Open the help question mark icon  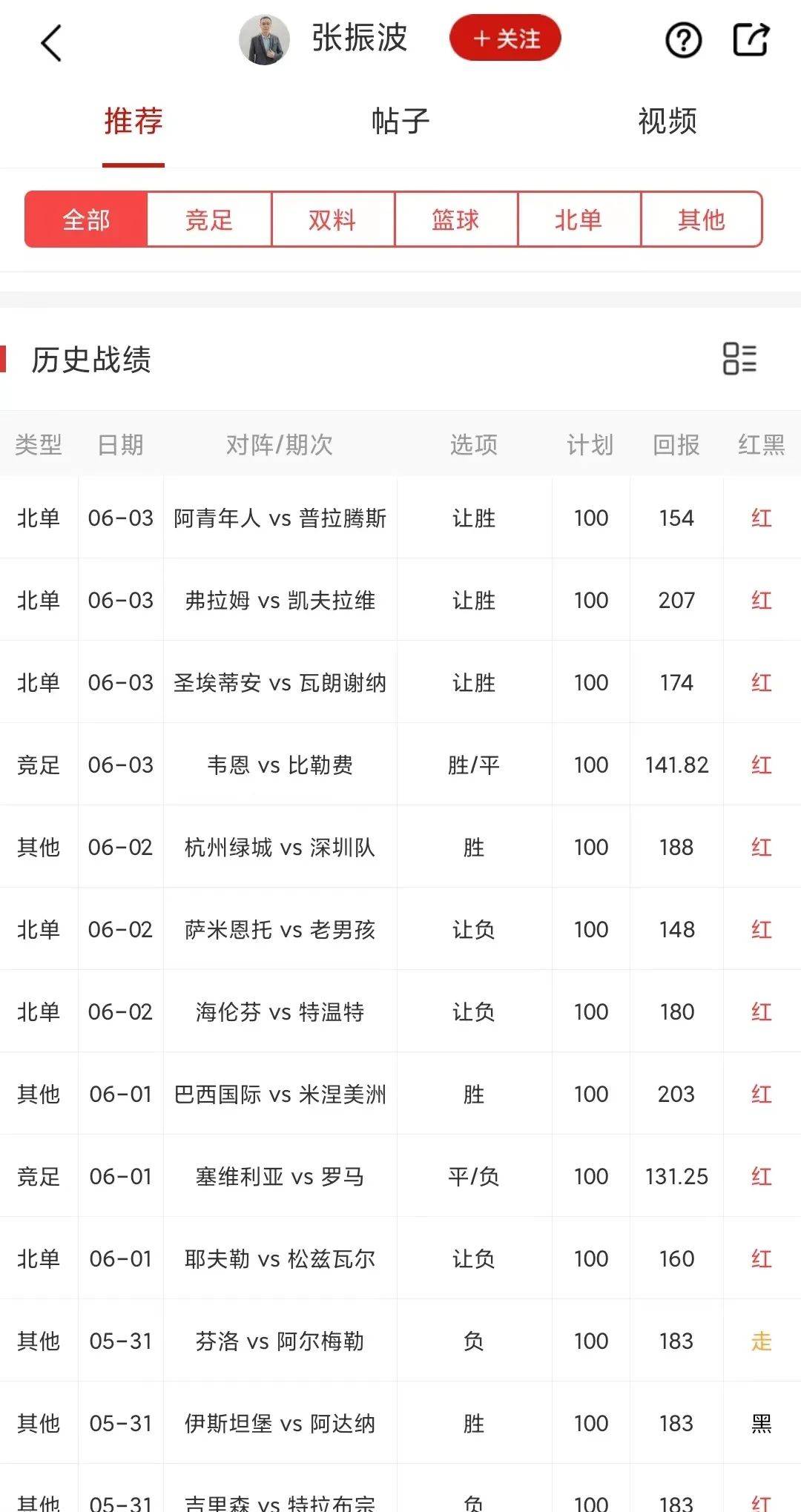(x=683, y=40)
